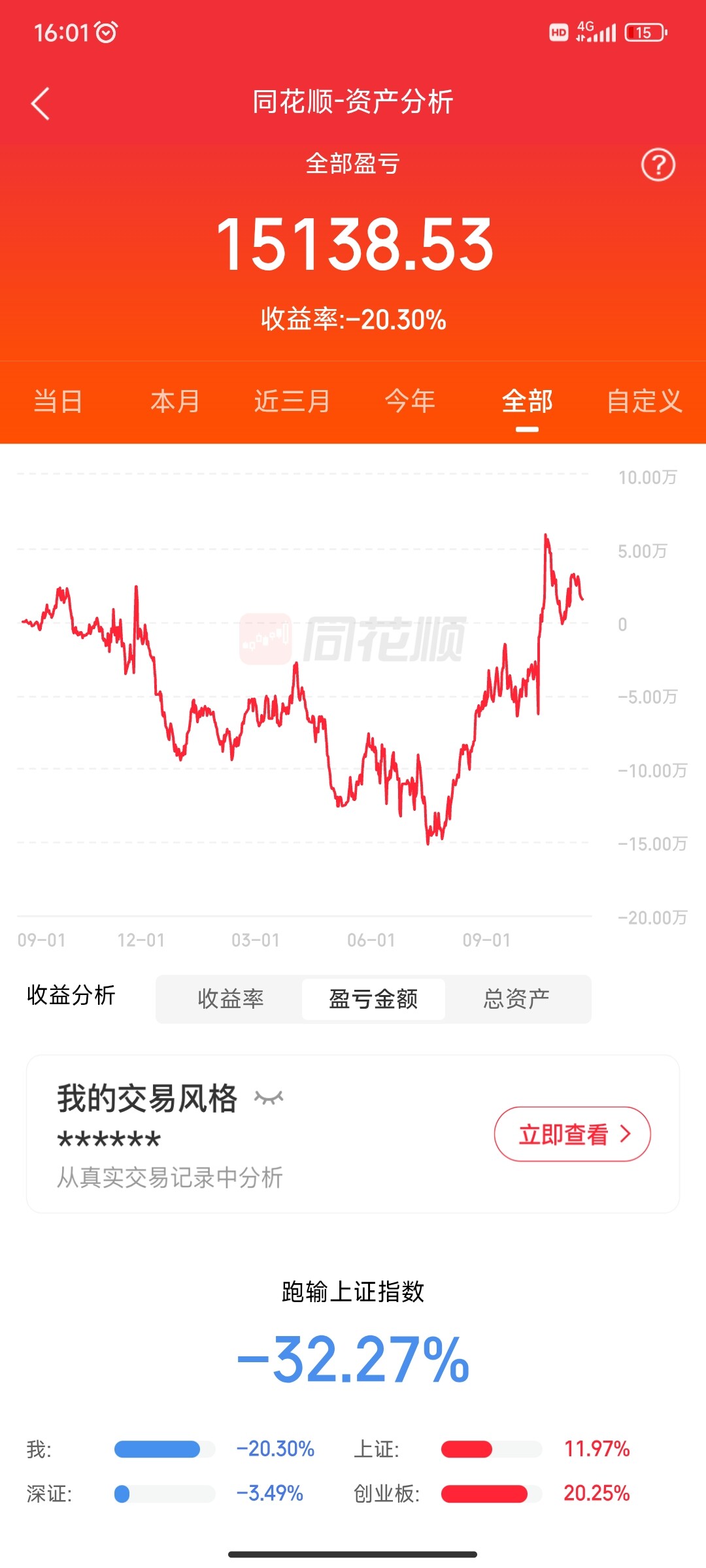Switch to the 本月 tab
706x1568 pixels.
click(175, 400)
